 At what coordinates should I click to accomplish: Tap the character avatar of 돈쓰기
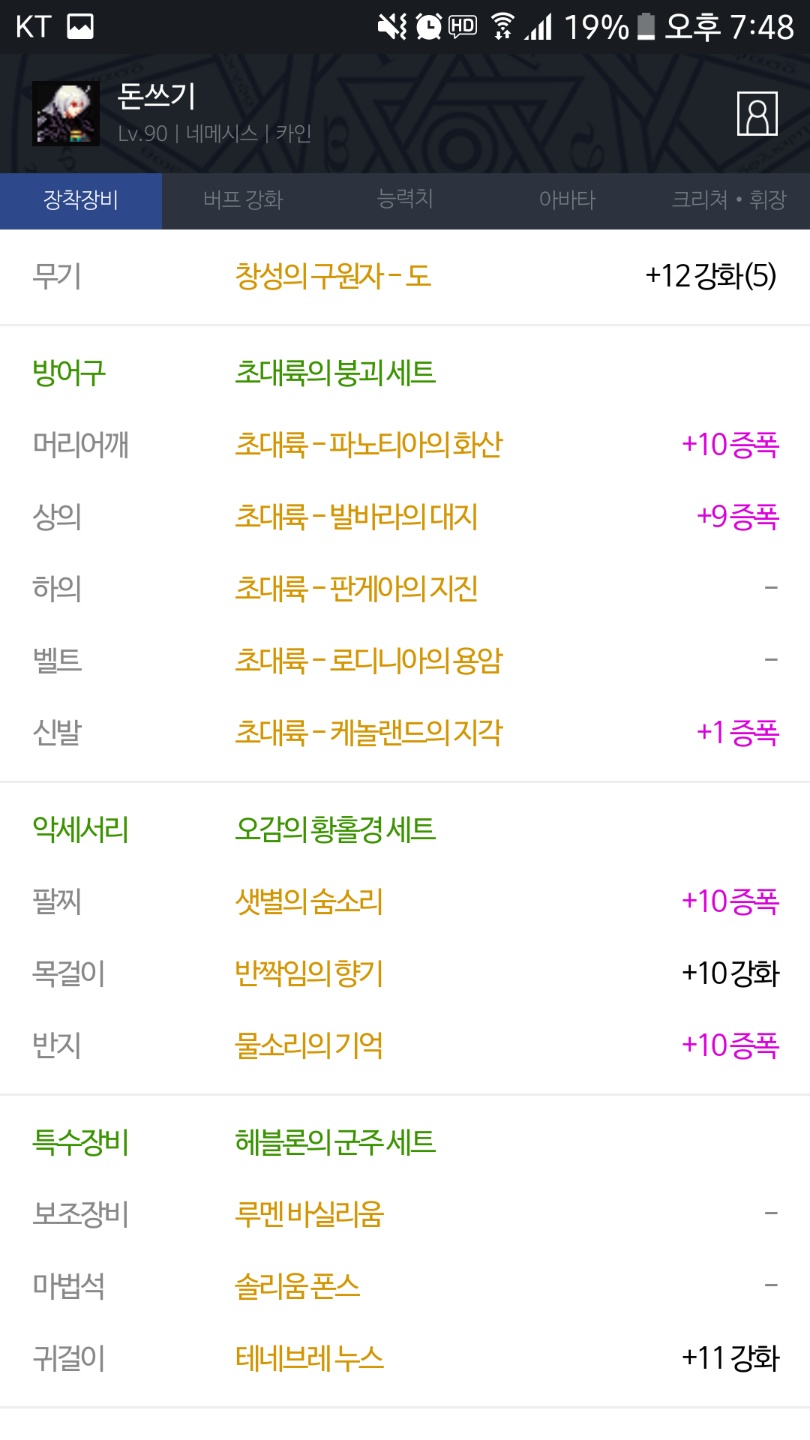pos(66,114)
